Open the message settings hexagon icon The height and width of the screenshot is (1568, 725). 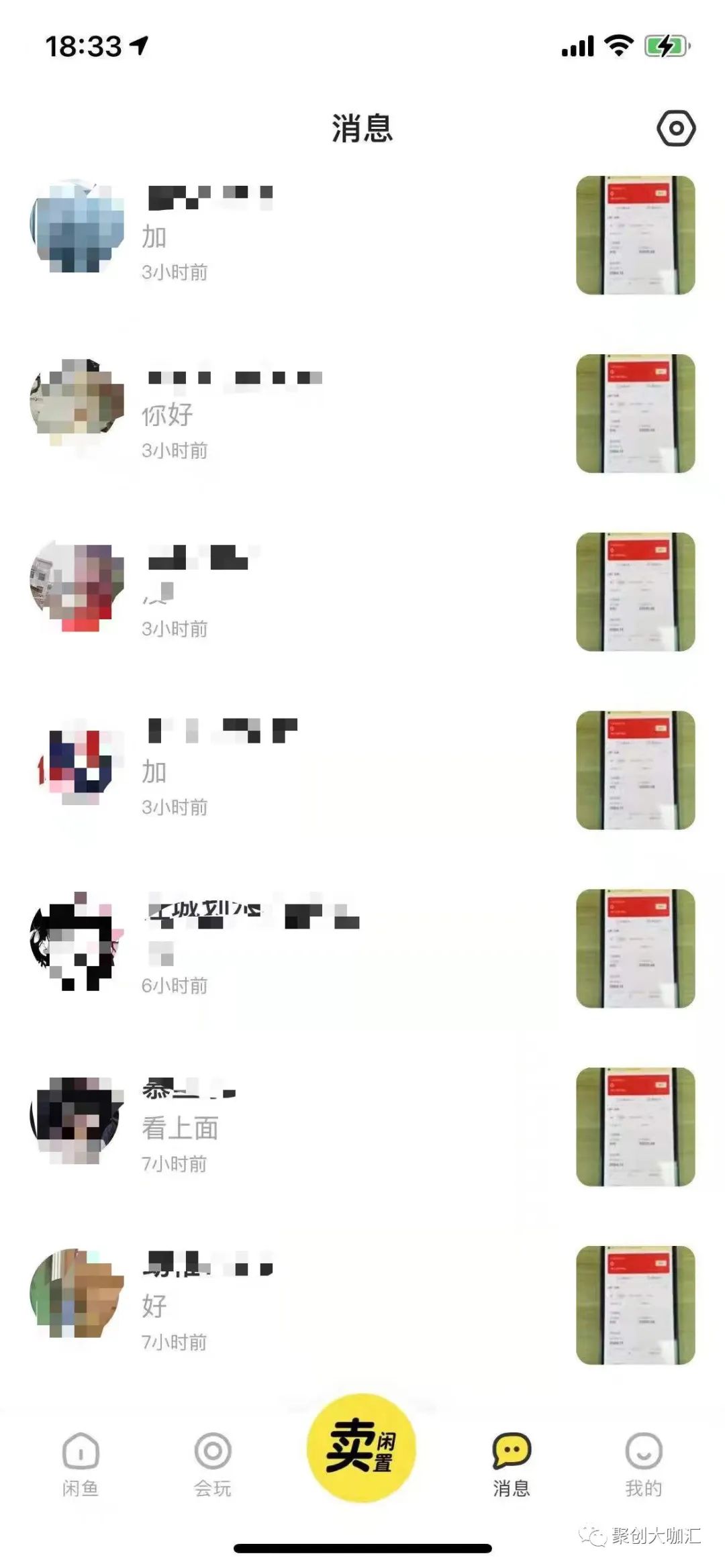click(x=675, y=128)
